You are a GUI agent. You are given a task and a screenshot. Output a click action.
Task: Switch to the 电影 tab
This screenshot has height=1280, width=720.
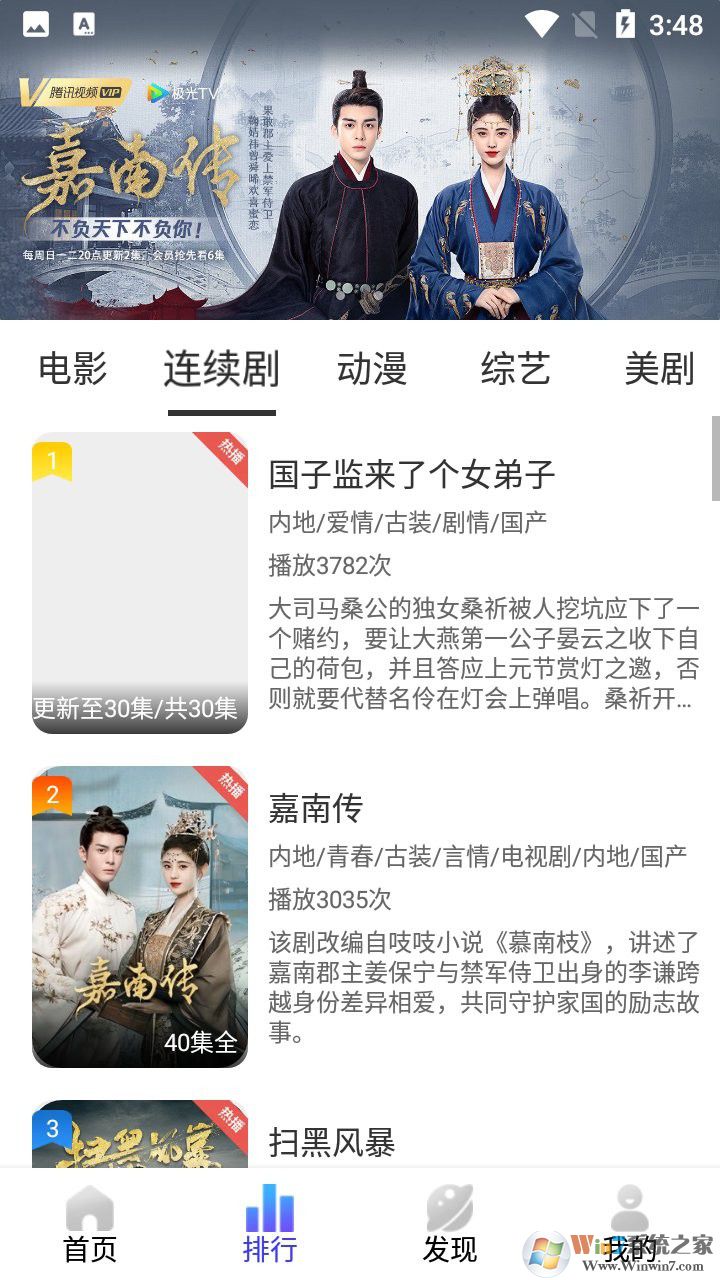pyautogui.click(x=72, y=369)
